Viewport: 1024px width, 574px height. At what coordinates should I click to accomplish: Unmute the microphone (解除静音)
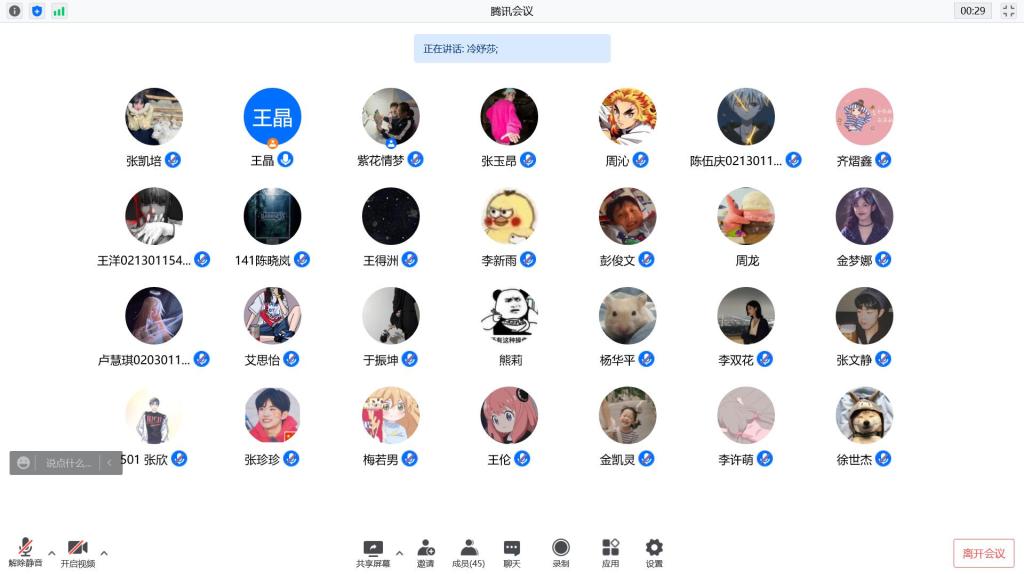25,551
